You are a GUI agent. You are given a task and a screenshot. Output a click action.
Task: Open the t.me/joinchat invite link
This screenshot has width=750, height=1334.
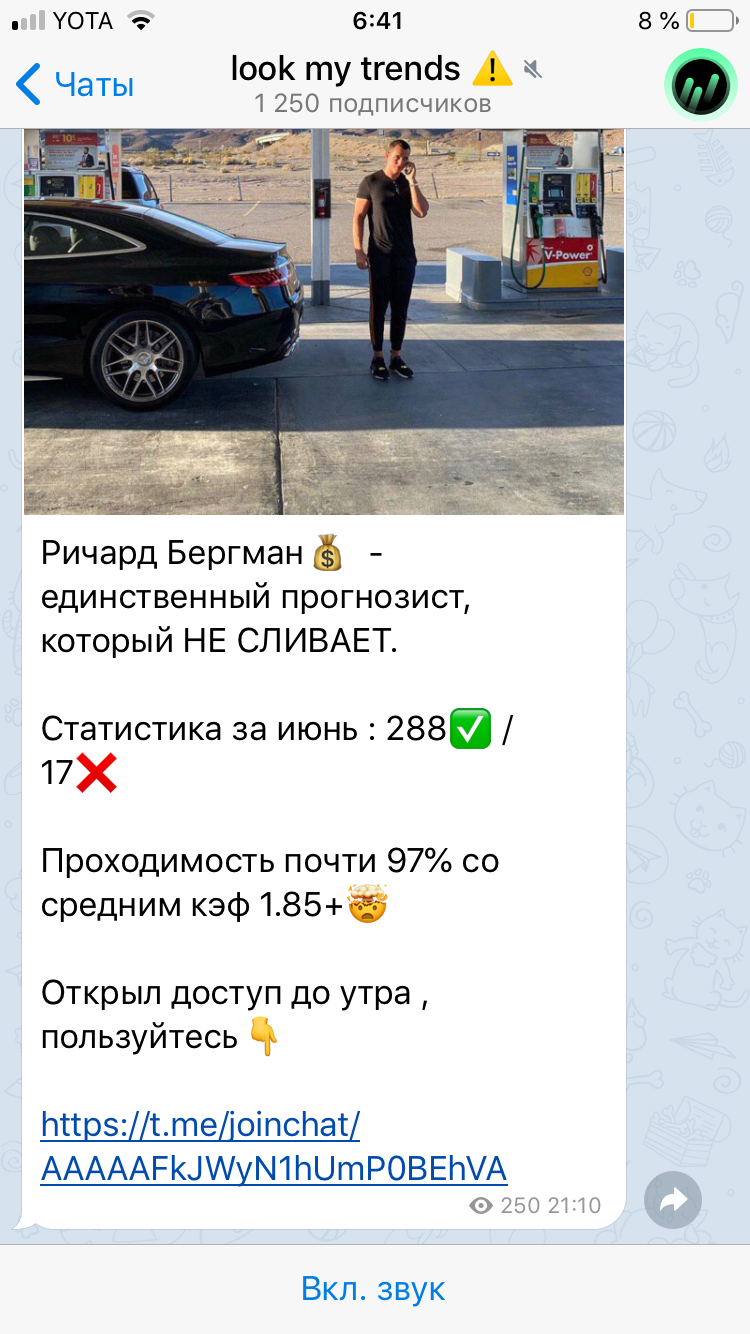(274, 1146)
